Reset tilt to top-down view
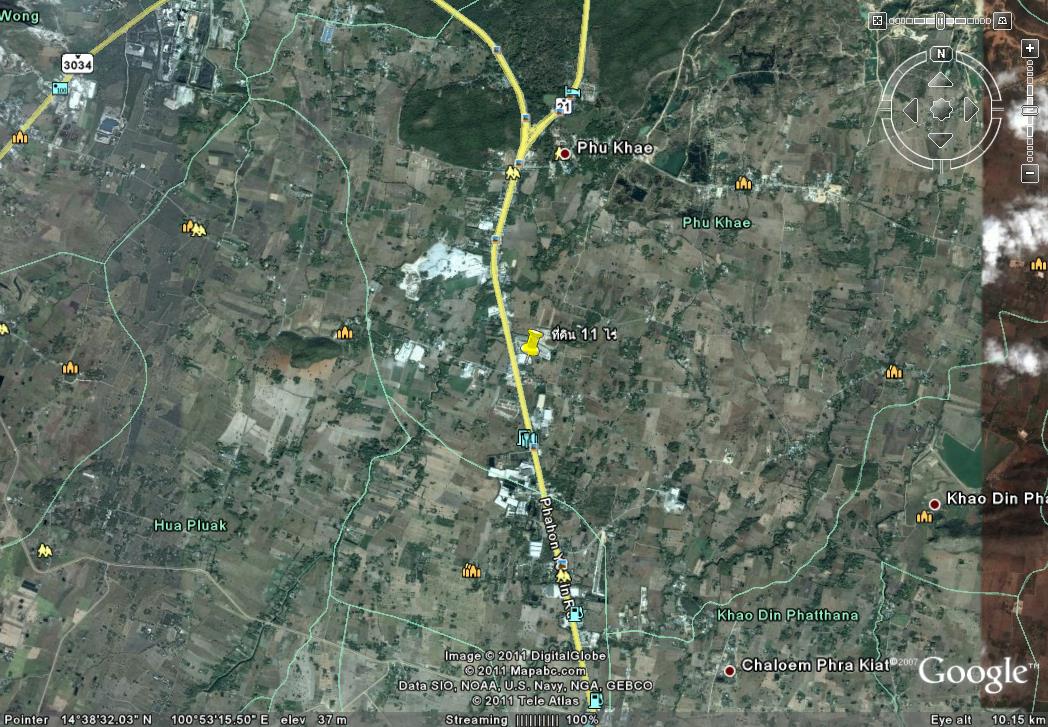Viewport: 1048px width, 727px height. pos(877,20)
